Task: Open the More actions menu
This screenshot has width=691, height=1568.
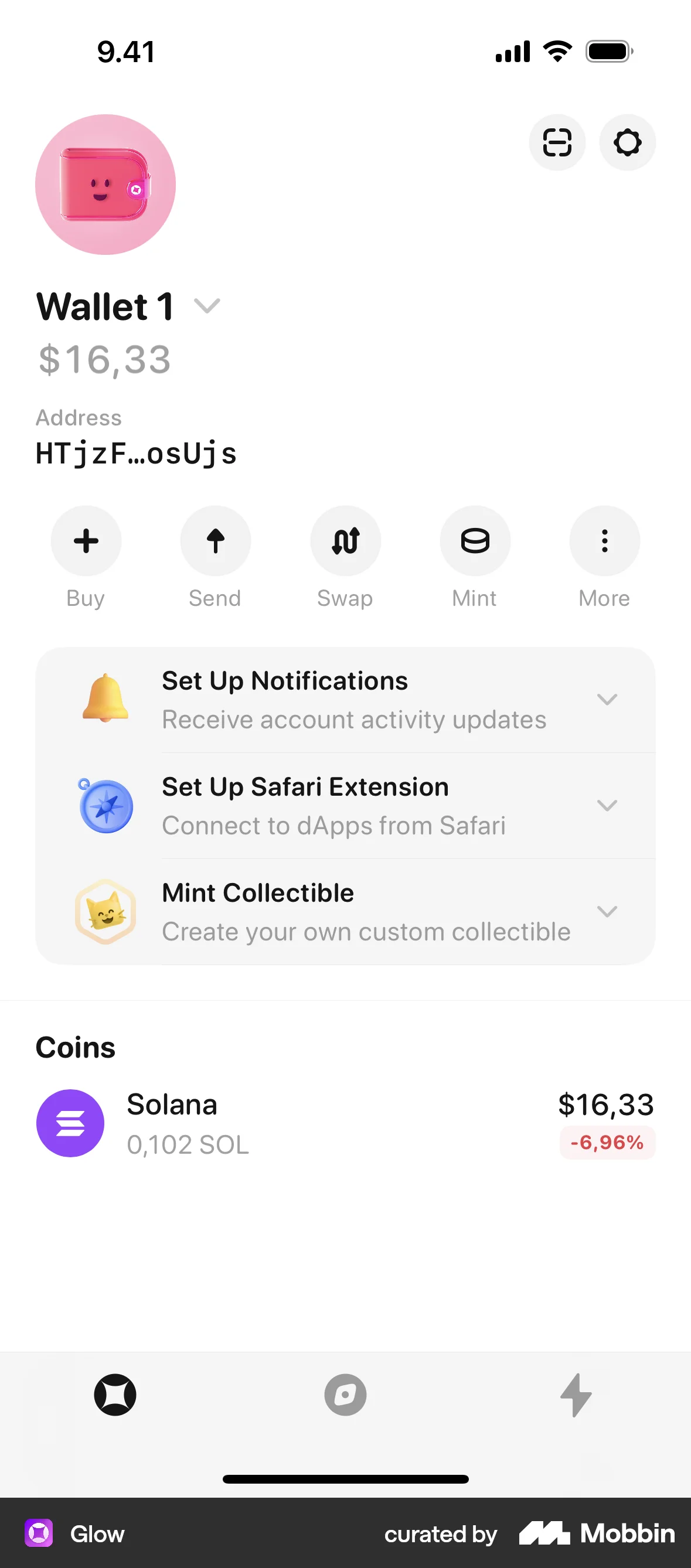Action: tap(604, 540)
